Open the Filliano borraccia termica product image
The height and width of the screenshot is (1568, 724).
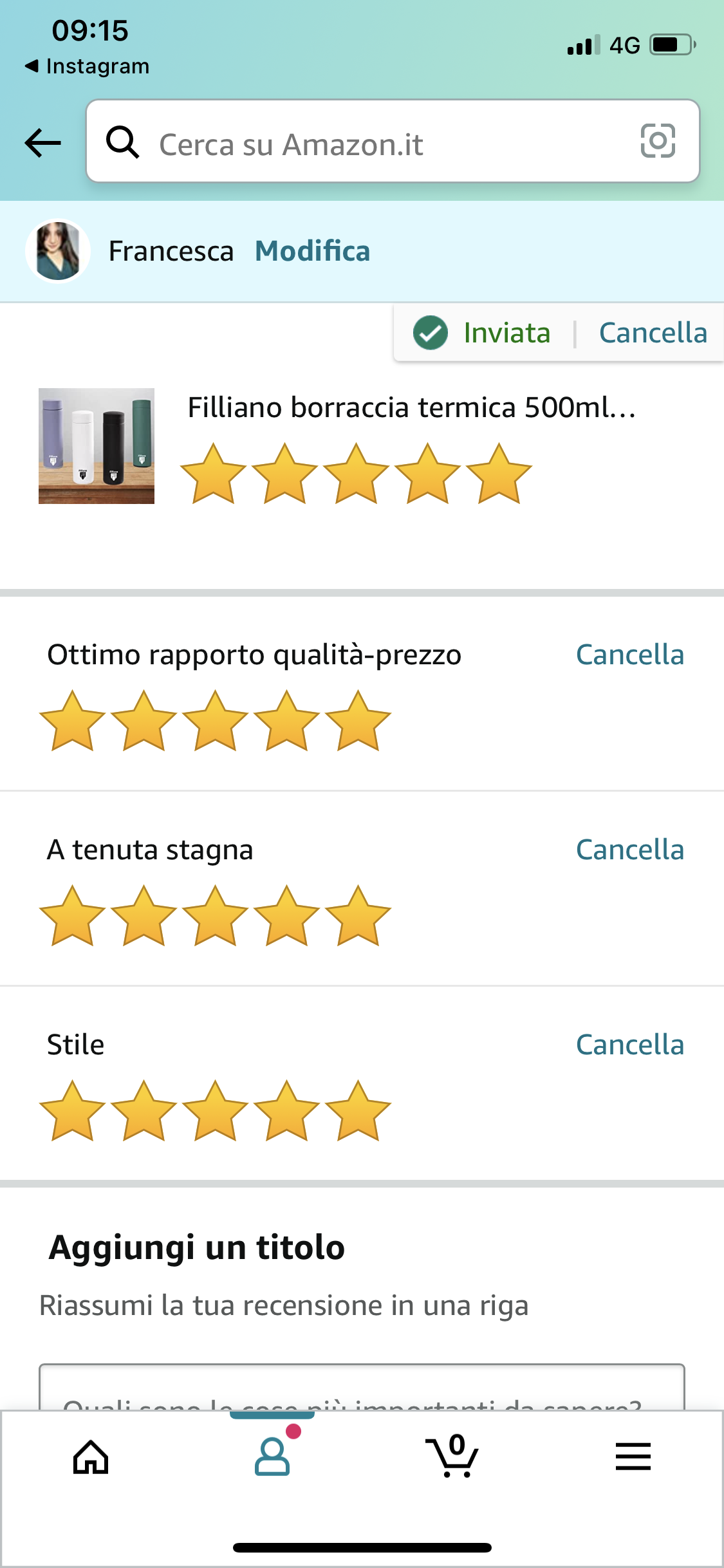[x=97, y=445]
